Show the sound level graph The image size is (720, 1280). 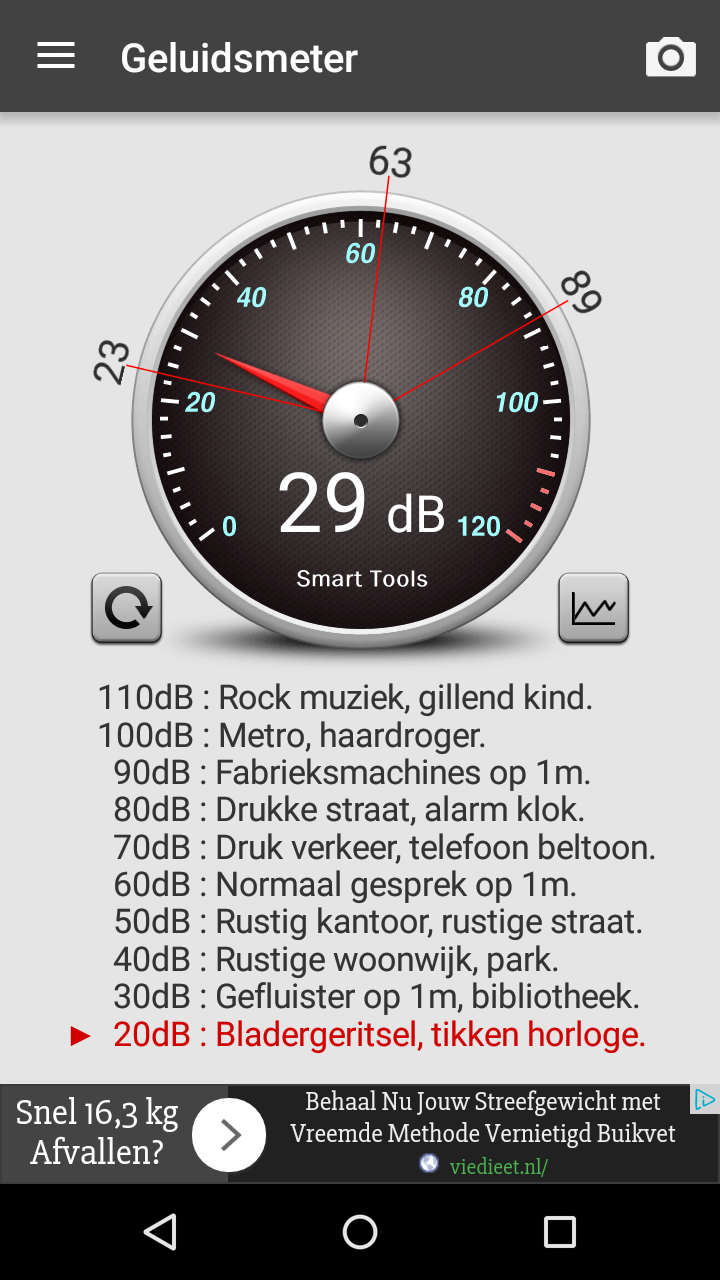[593, 608]
